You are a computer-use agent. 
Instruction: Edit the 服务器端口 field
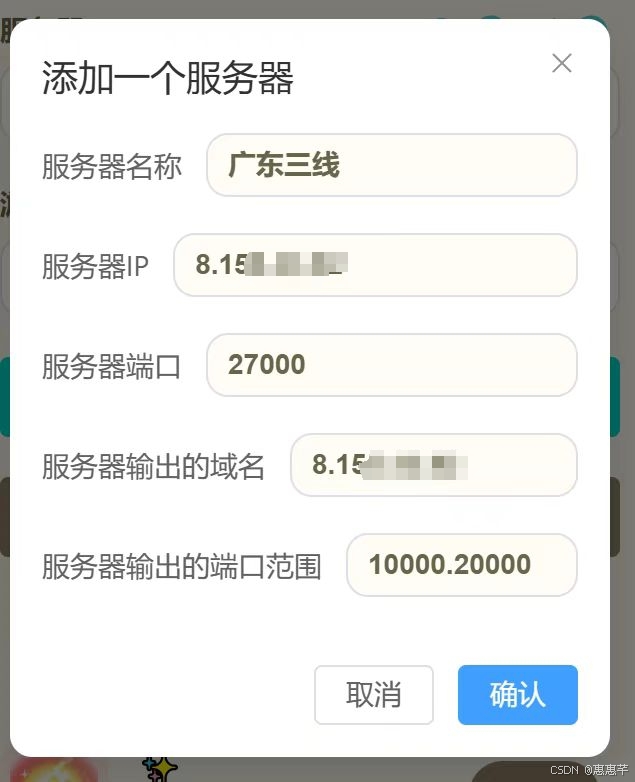pyautogui.click(x=391, y=365)
